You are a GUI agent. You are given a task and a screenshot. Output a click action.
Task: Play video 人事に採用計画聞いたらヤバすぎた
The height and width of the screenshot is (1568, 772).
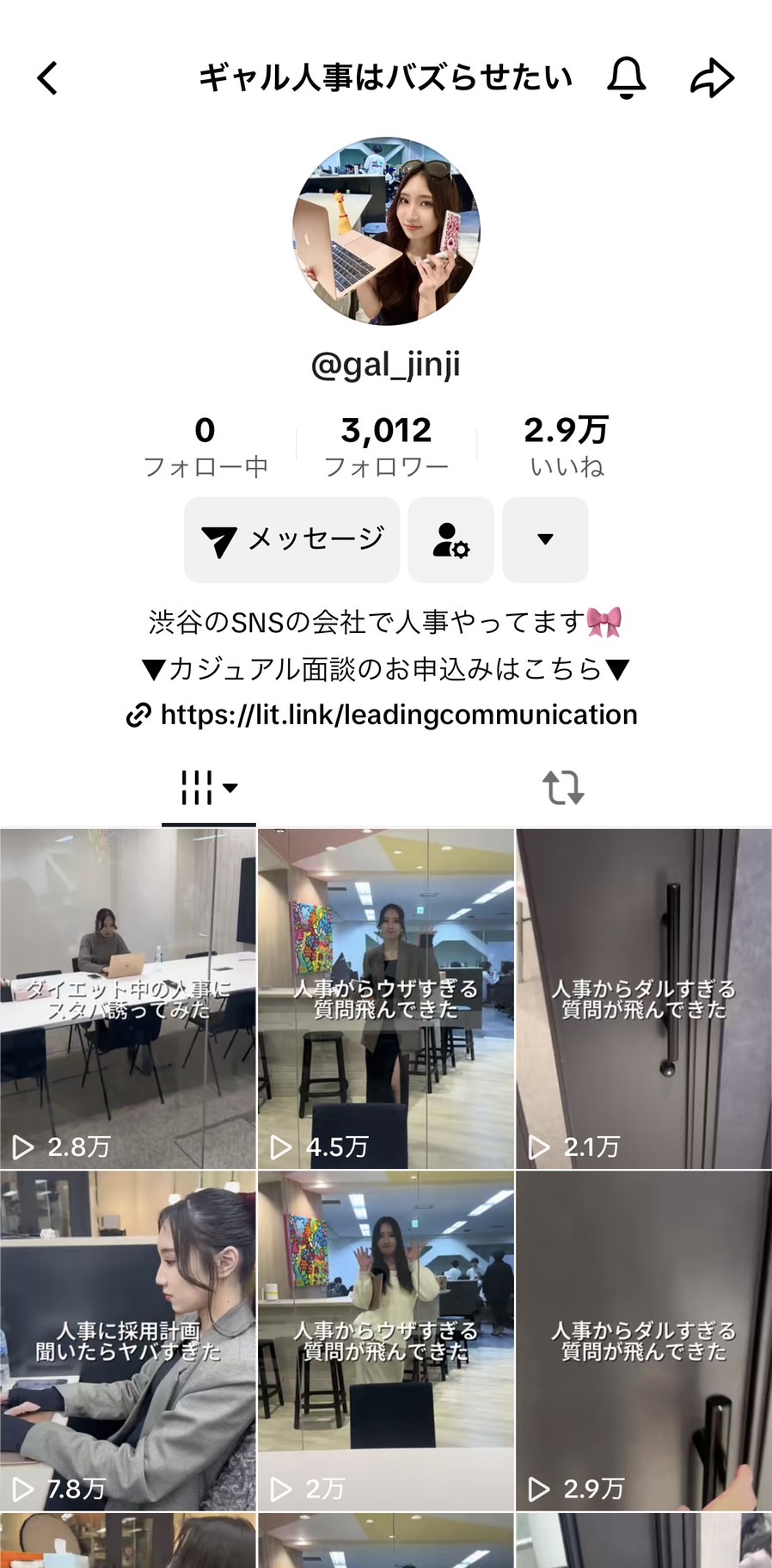(128, 1340)
